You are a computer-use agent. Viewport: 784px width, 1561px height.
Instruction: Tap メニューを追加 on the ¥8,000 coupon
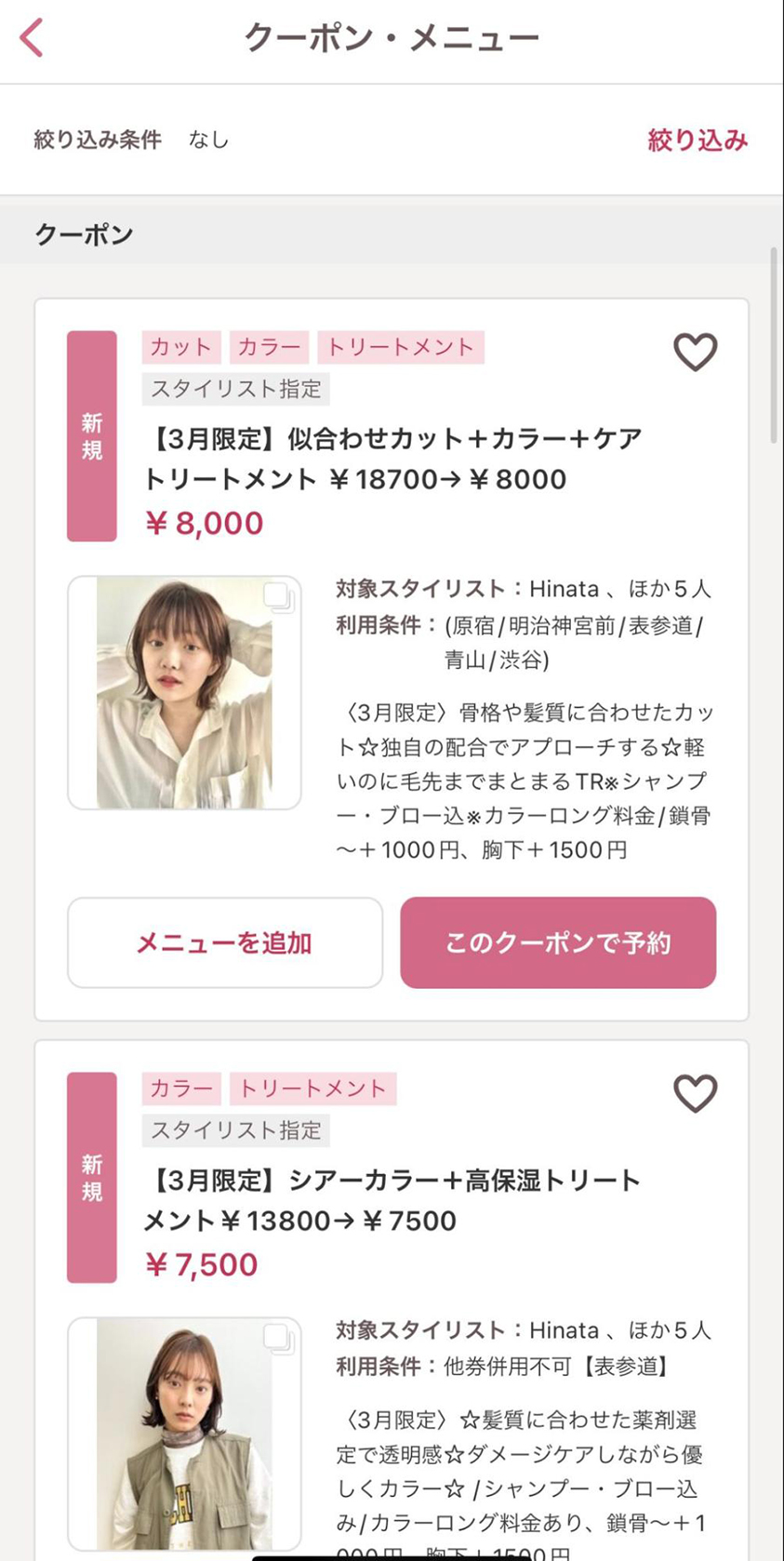(x=225, y=942)
